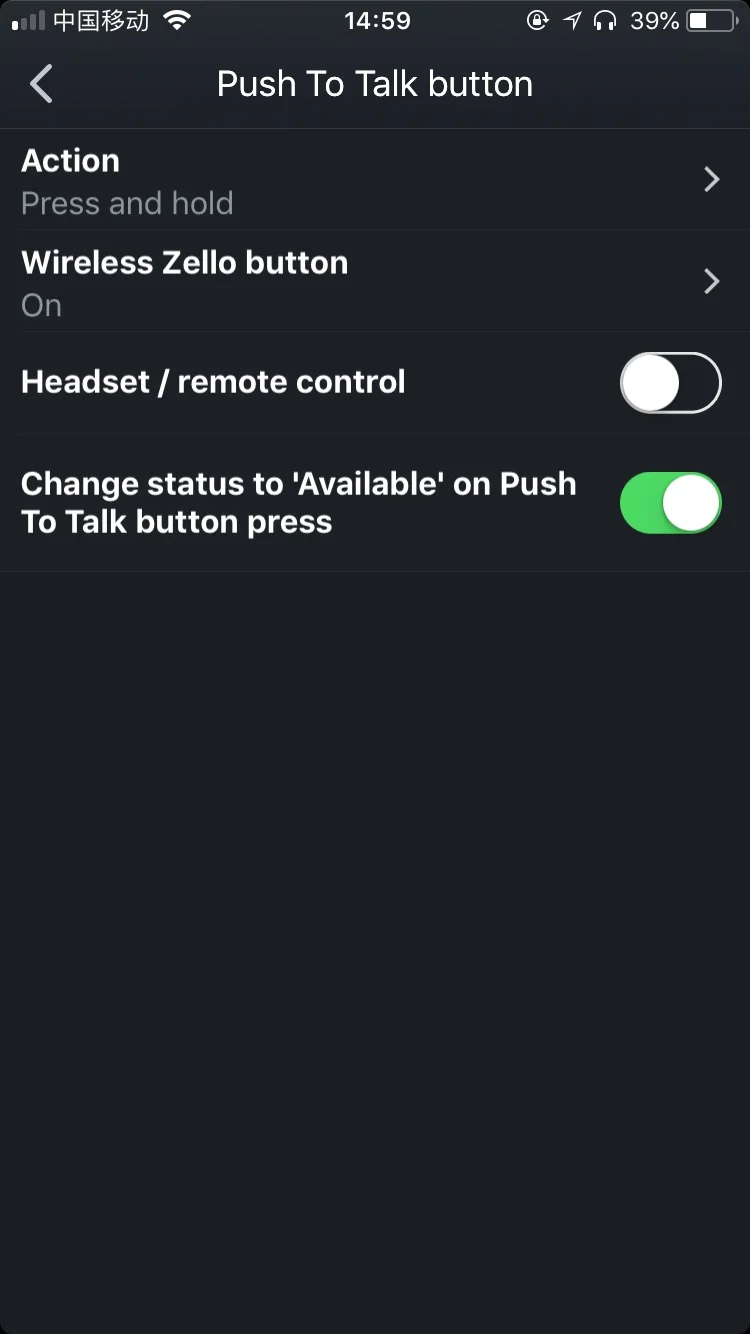Open Wireless Zello button settings
This screenshot has height=1334, width=750.
tap(375, 282)
